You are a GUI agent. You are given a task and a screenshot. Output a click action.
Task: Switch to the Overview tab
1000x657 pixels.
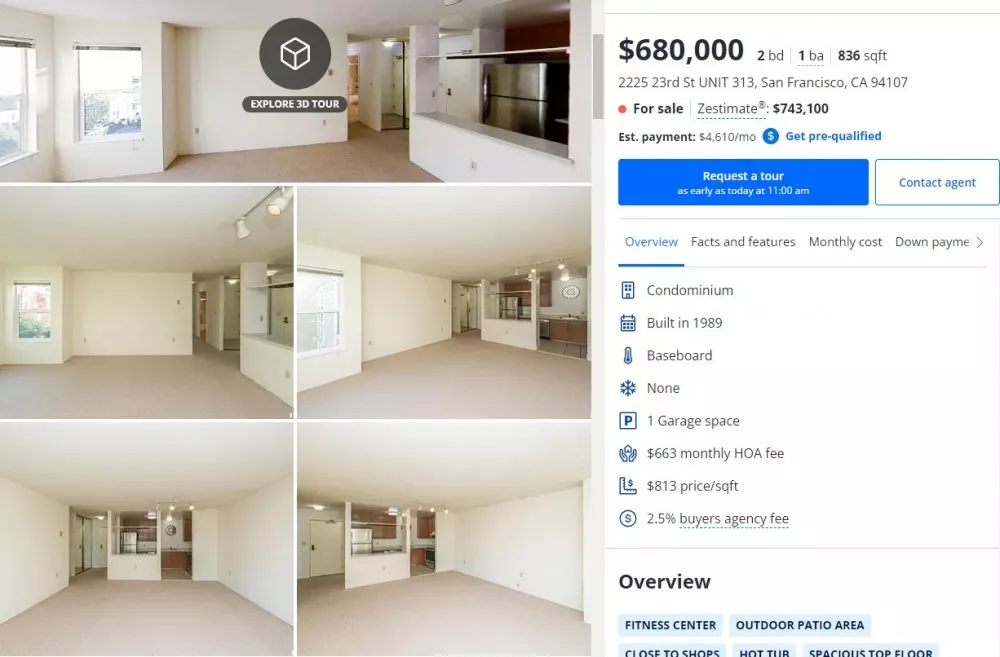click(651, 242)
